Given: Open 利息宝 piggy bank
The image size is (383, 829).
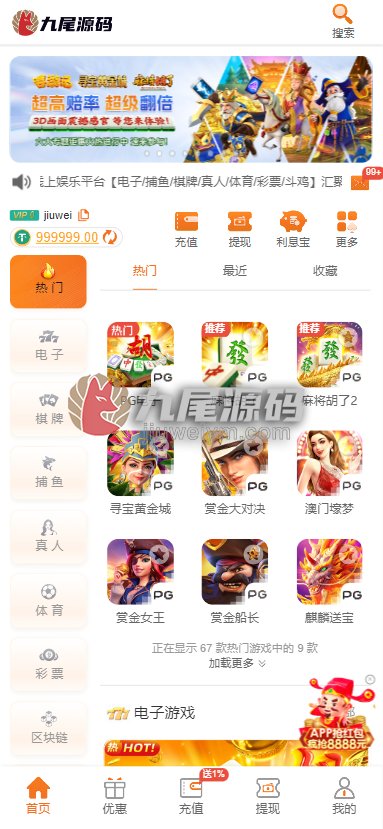Looking at the screenshot, I should point(293,229).
